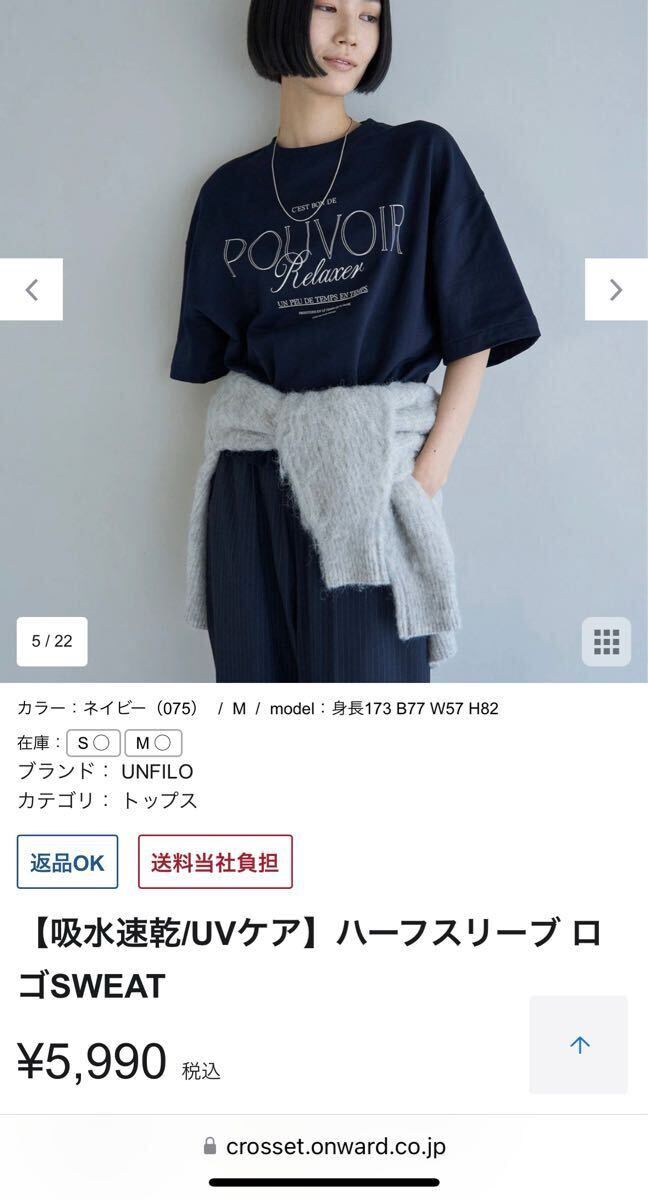Image resolution: width=648 pixels, height=1200 pixels.
Task: Open the image grid view
Action: pos(606,642)
